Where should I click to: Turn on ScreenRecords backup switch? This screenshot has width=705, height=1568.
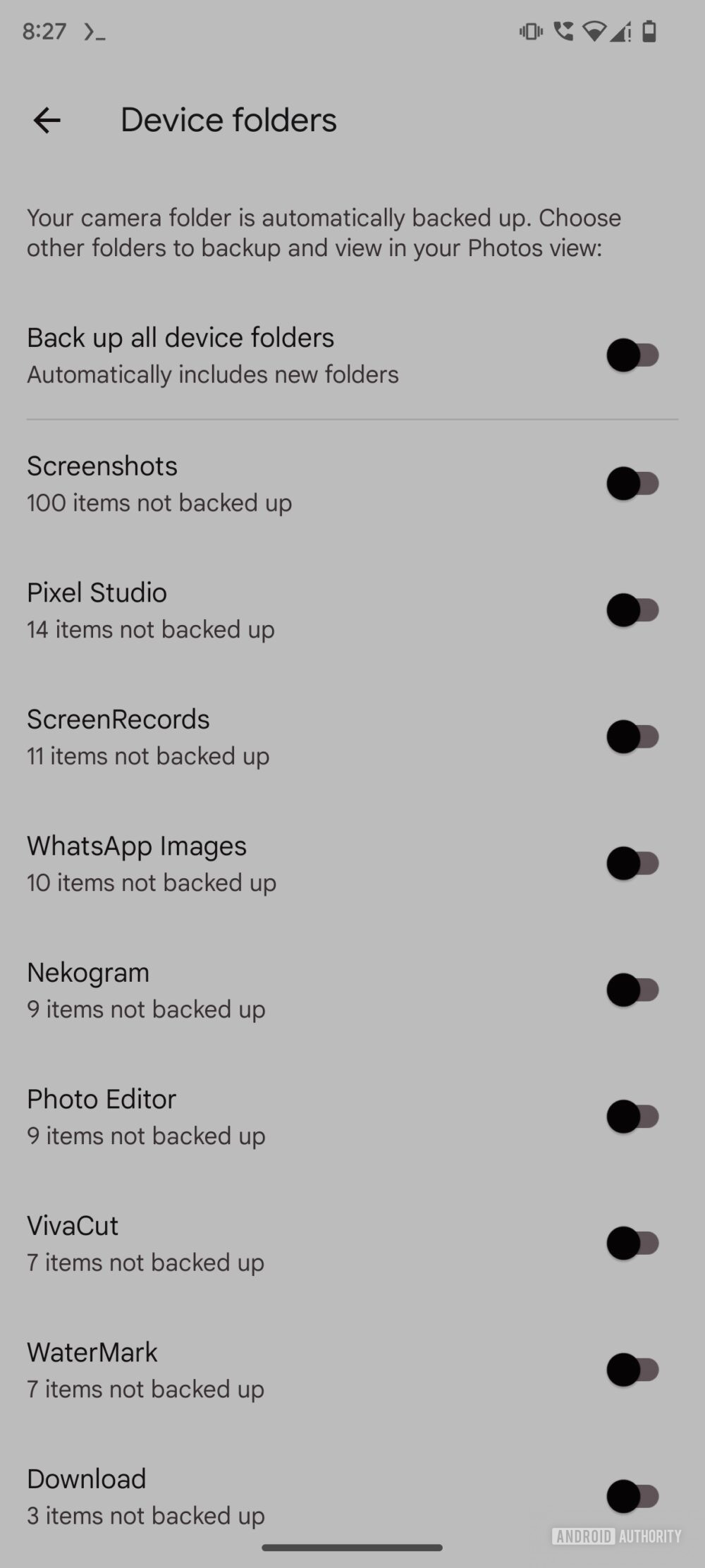631,736
